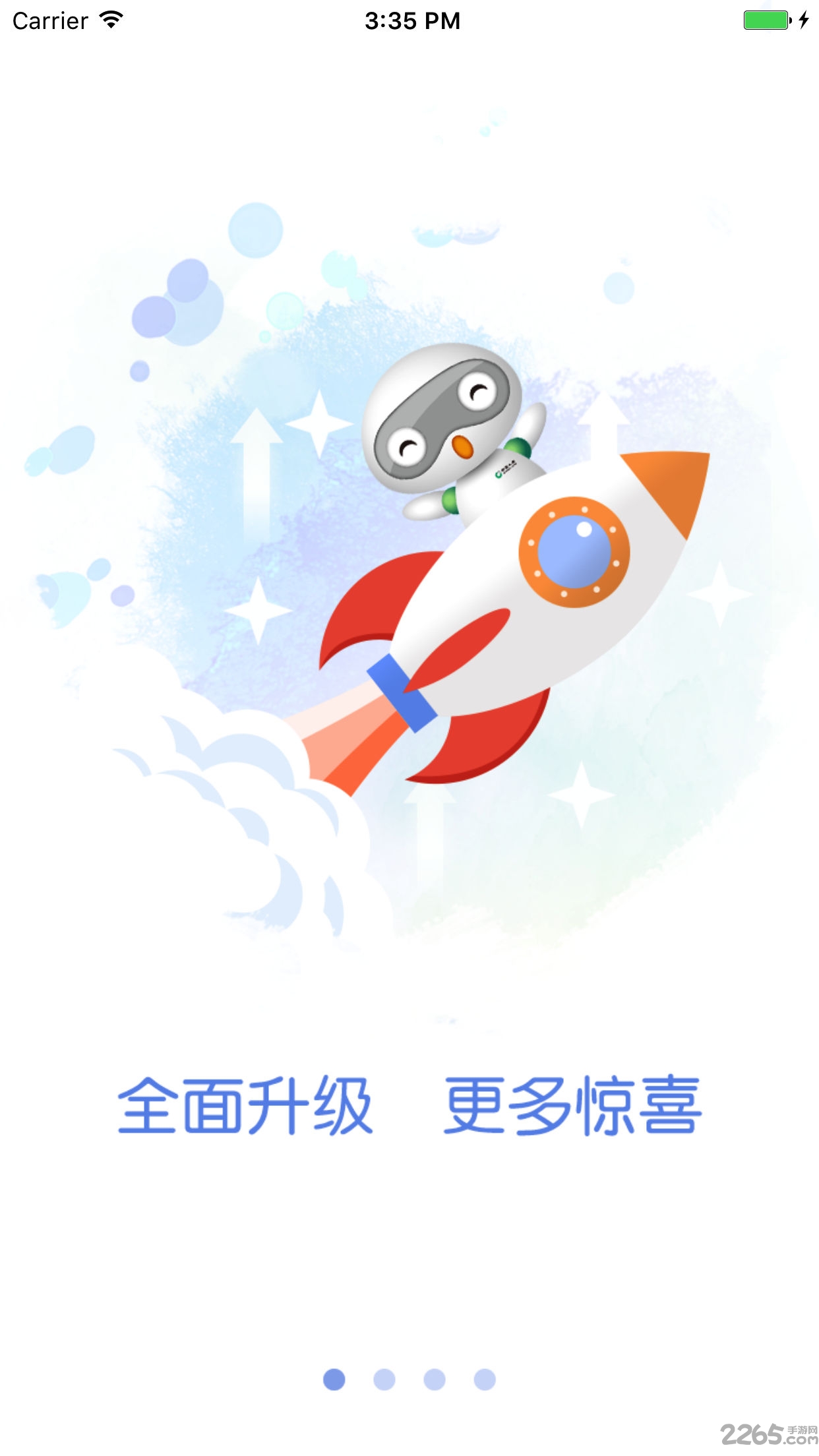Image resolution: width=819 pixels, height=1456 pixels.
Task: Select the third page indicator dot
Action: coord(435,1379)
